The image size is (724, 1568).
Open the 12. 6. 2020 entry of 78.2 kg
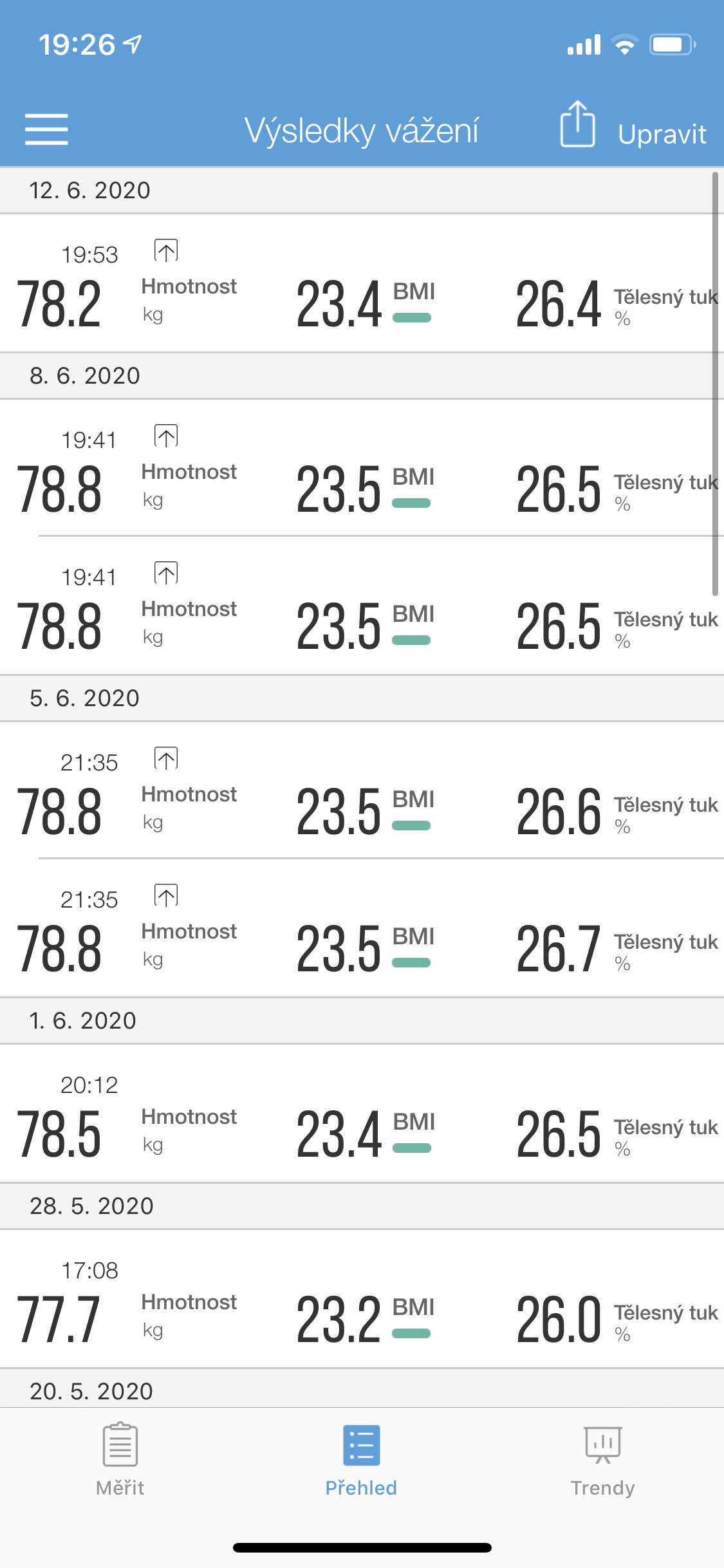[362, 283]
